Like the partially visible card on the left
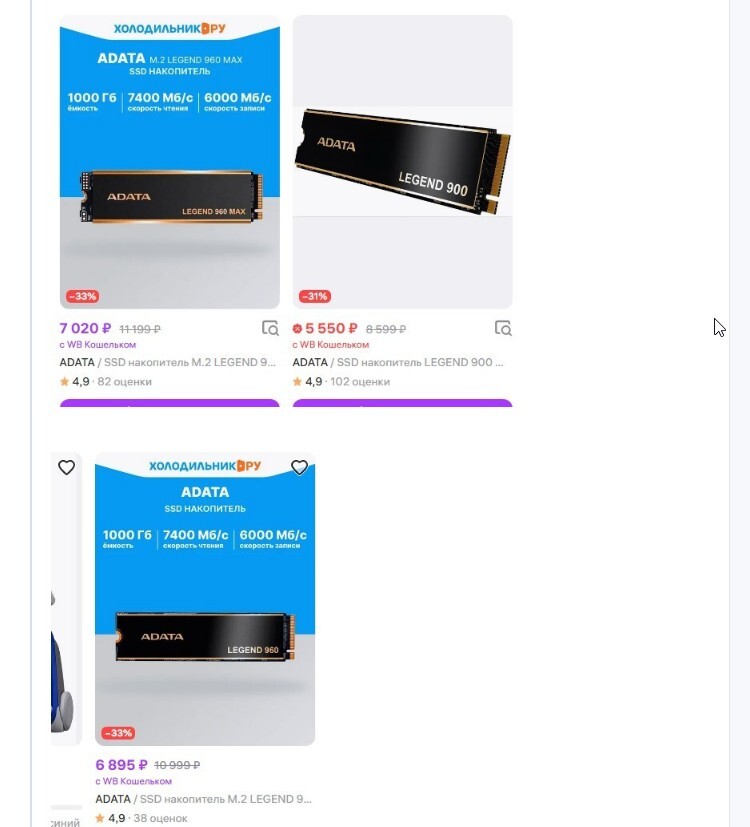 [66, 467]
